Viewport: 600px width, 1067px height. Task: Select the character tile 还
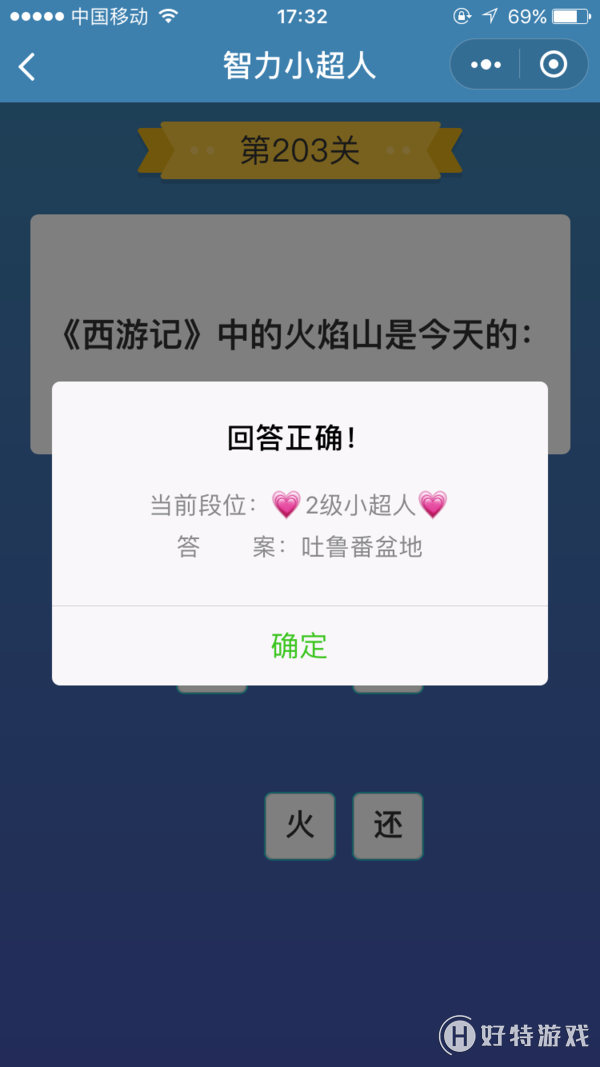coord(388,826)
